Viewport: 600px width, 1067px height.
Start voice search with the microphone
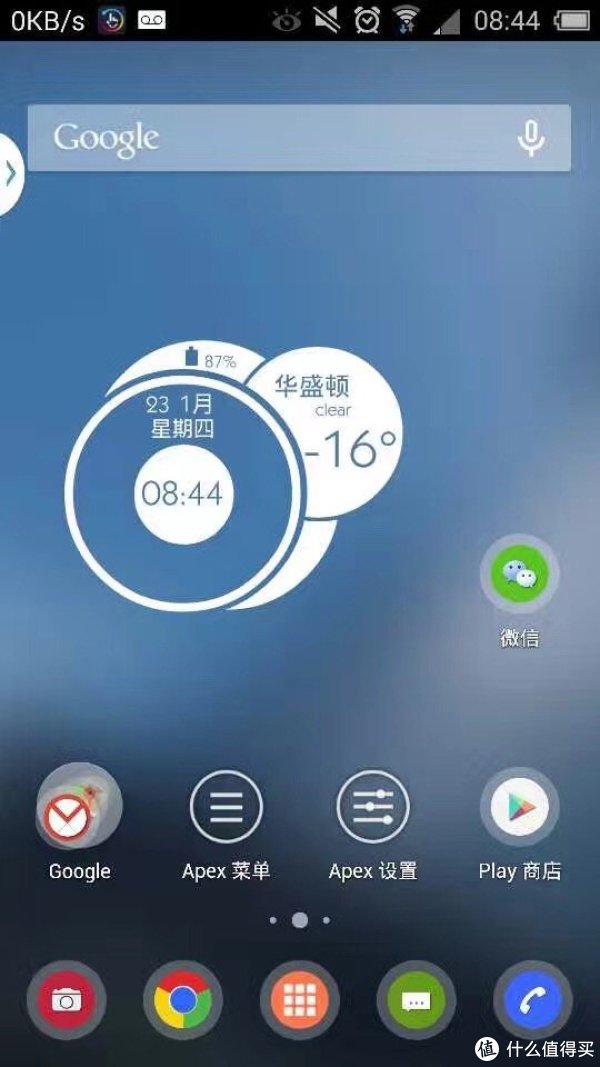[531, 138]
